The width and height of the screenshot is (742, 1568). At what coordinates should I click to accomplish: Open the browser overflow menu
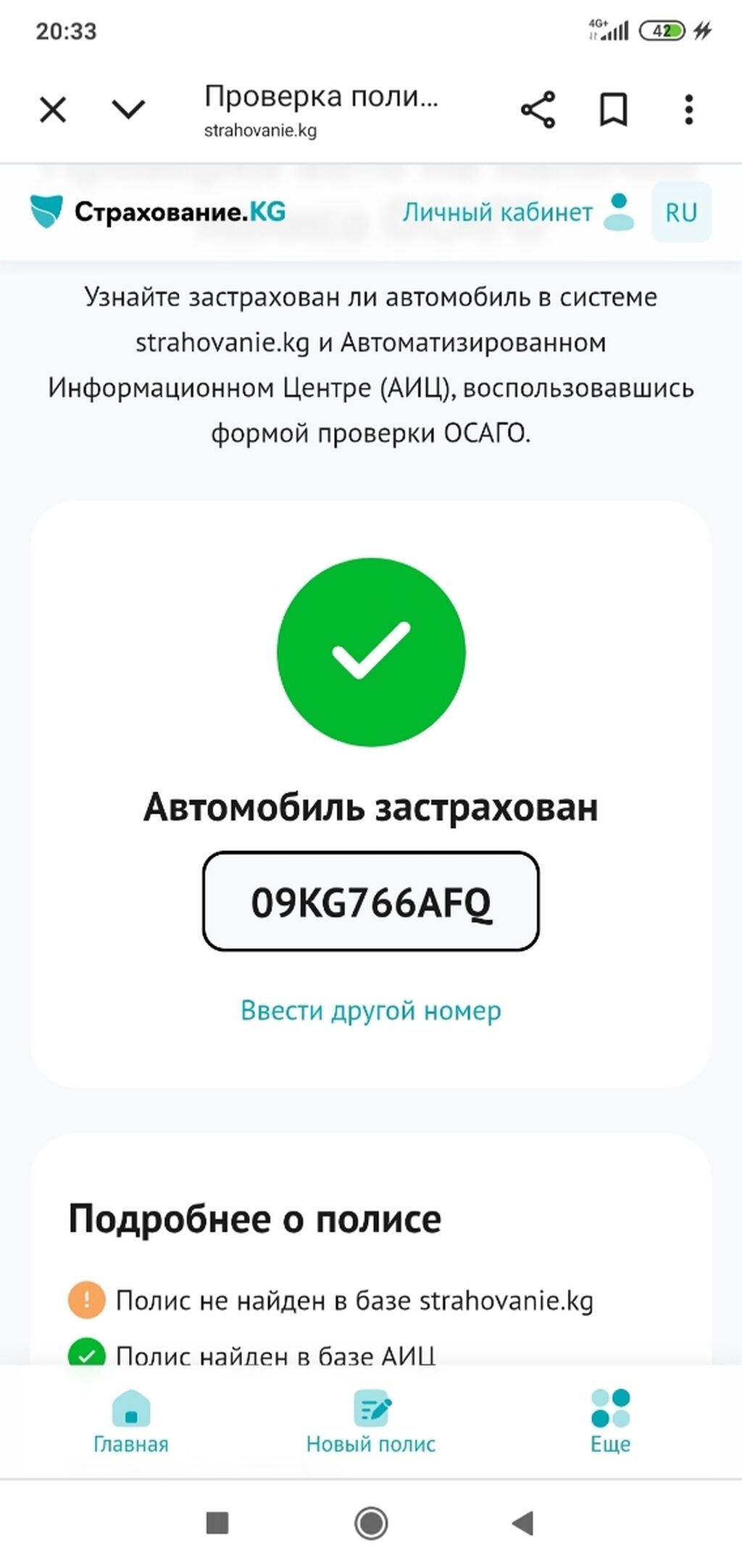click(688, 109)
